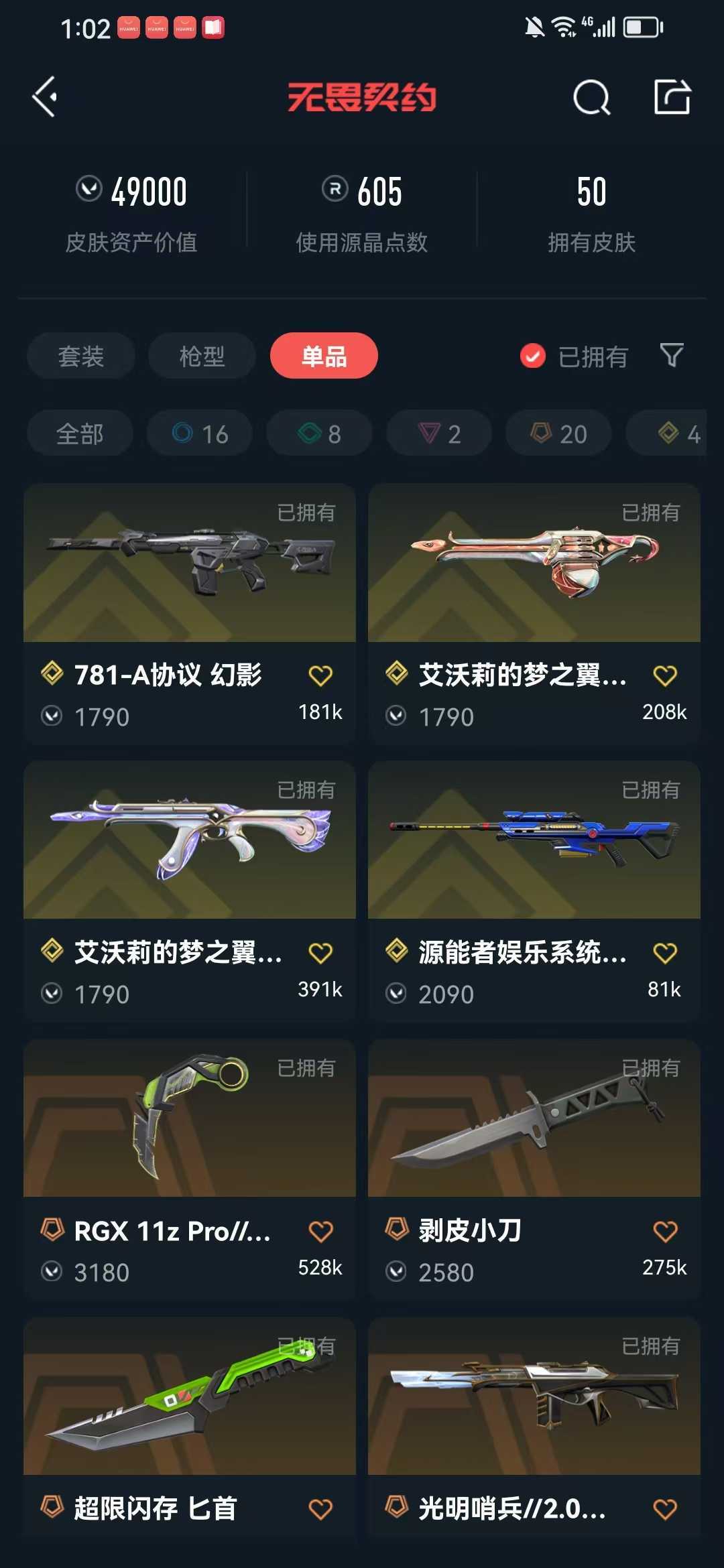The image size is (724, 1568).
Task: Select the 单品 tab
Action: point(324,356)
